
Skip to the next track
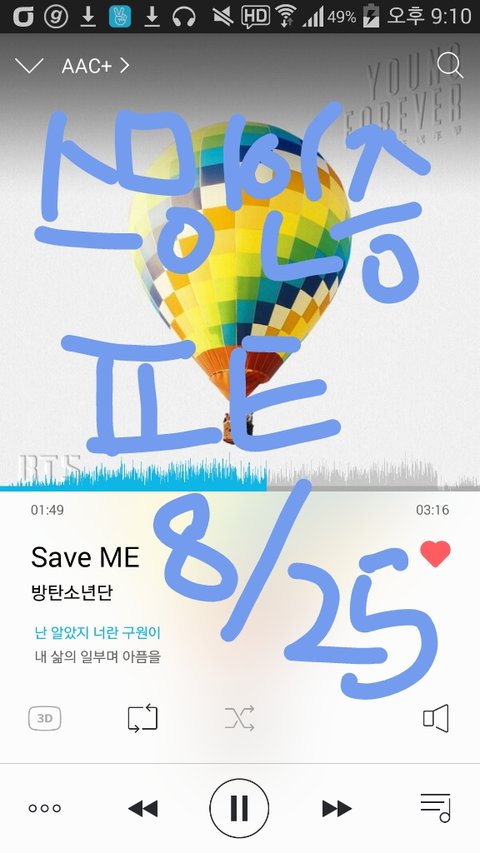(x=337, y=808)
